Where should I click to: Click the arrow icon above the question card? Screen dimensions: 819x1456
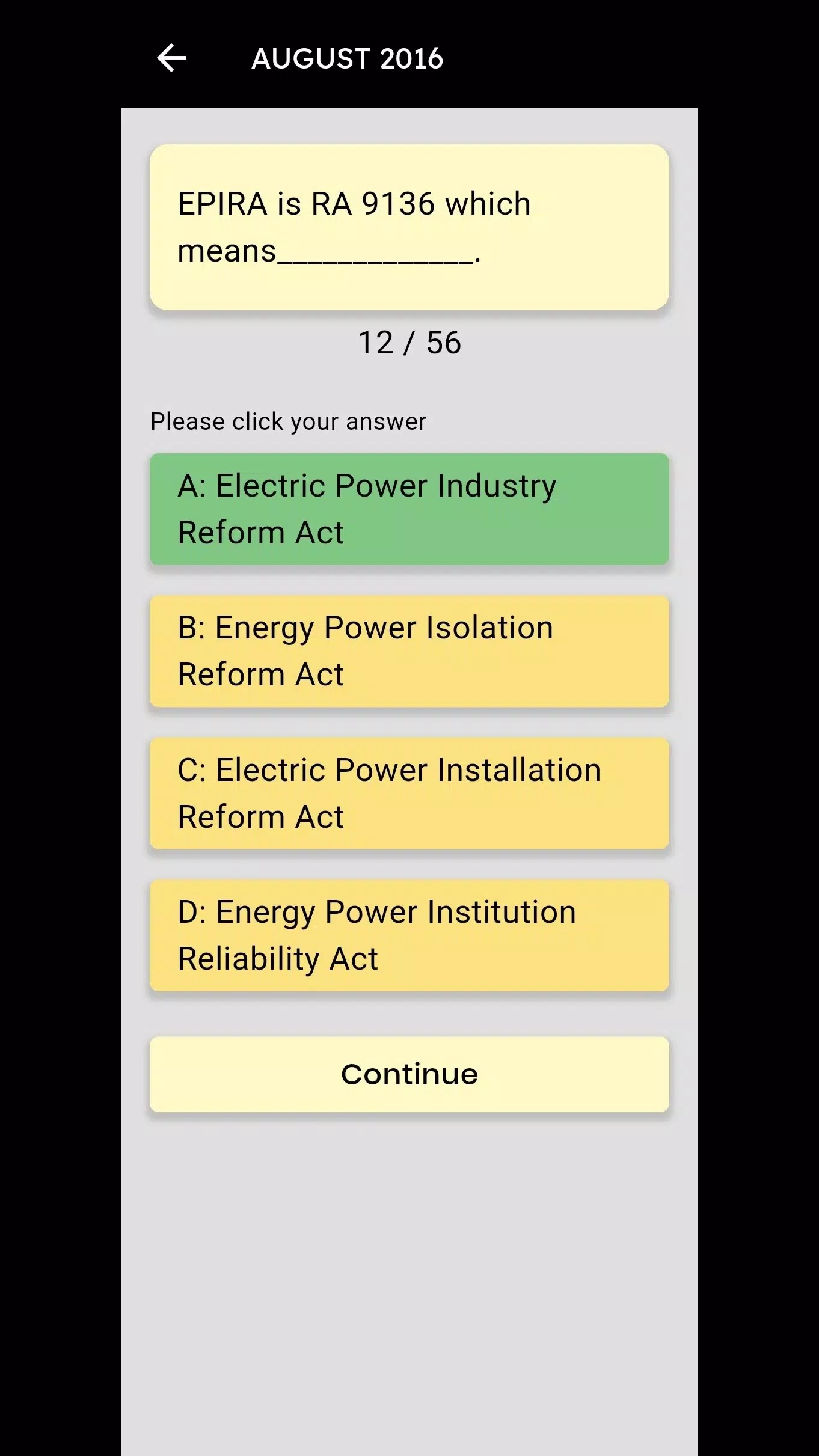(171, 58)
